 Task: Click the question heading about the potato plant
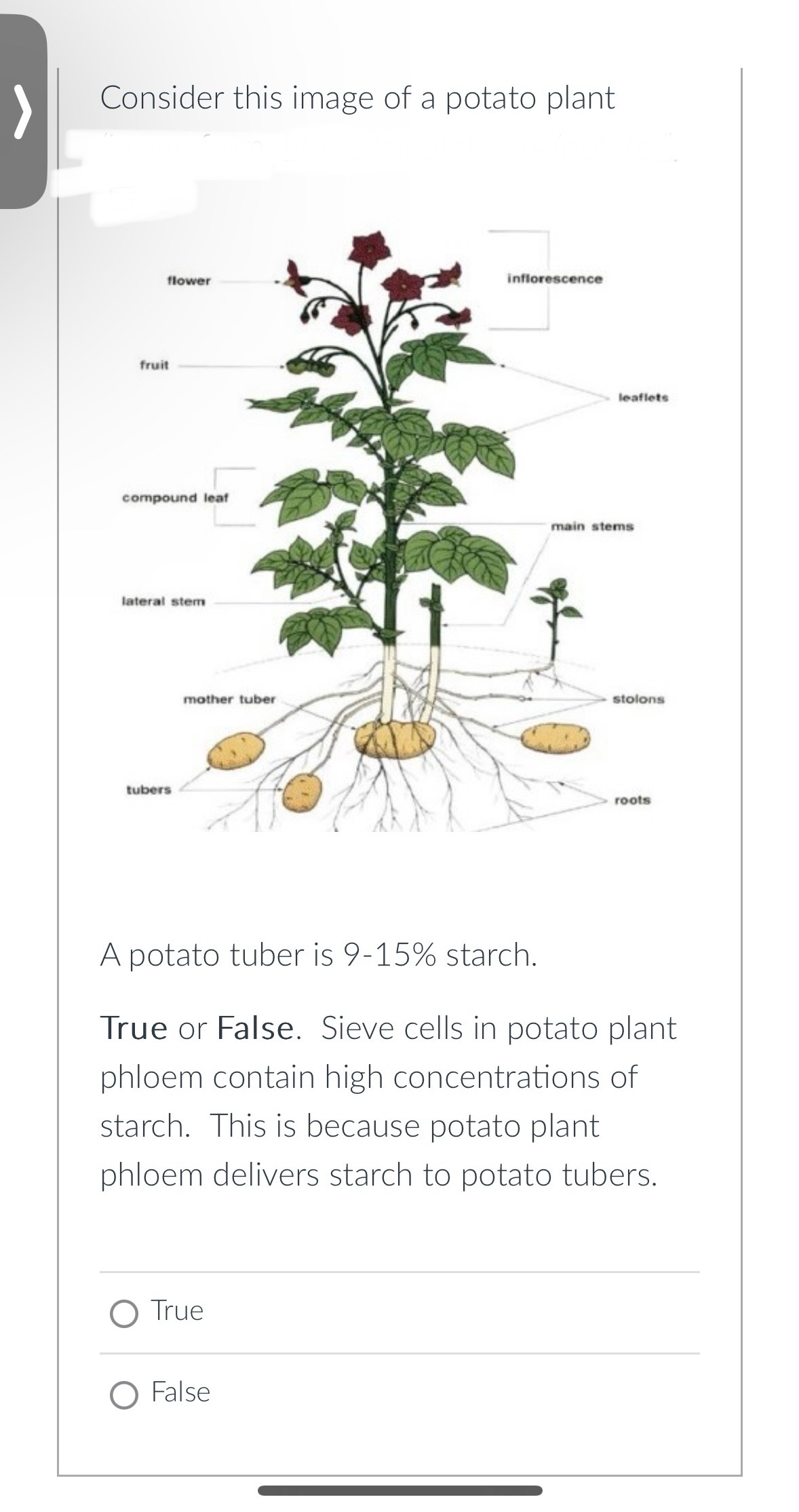[357, 98]
